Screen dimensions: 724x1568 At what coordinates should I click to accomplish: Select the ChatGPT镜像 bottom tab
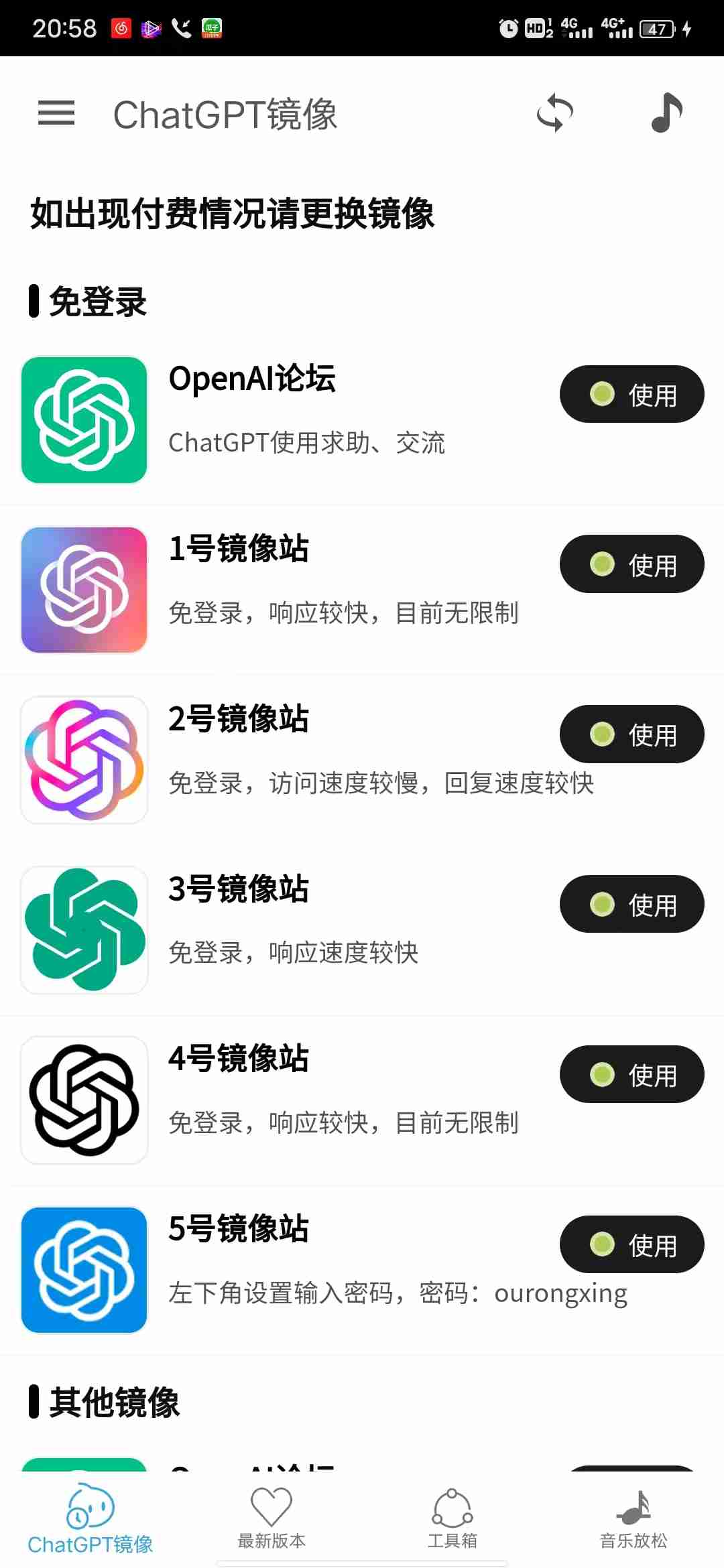[90, 1518]
